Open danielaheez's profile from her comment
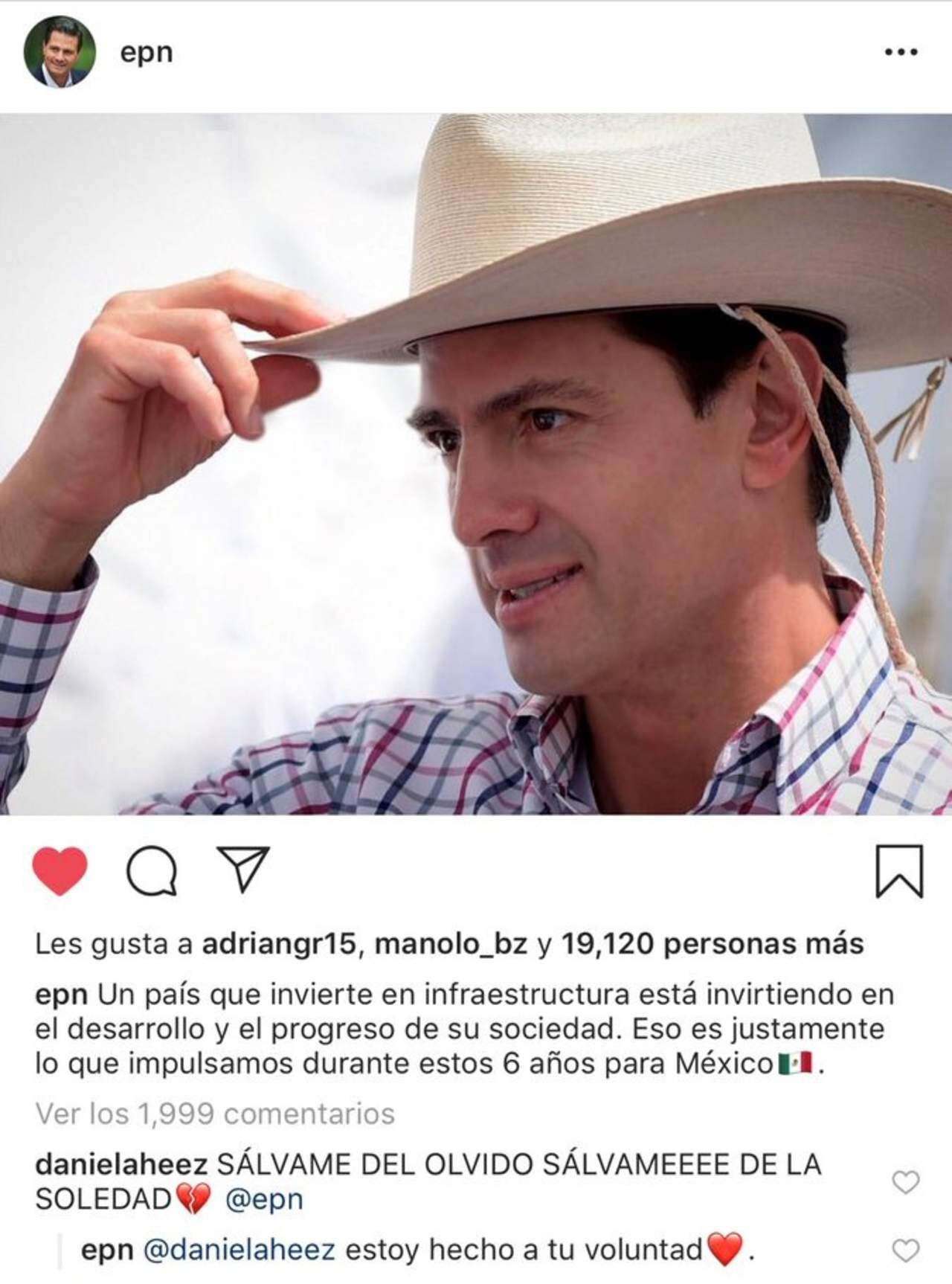This screenshot has height=1284, width=952. pyautogui.click(x=121, y=1164)
